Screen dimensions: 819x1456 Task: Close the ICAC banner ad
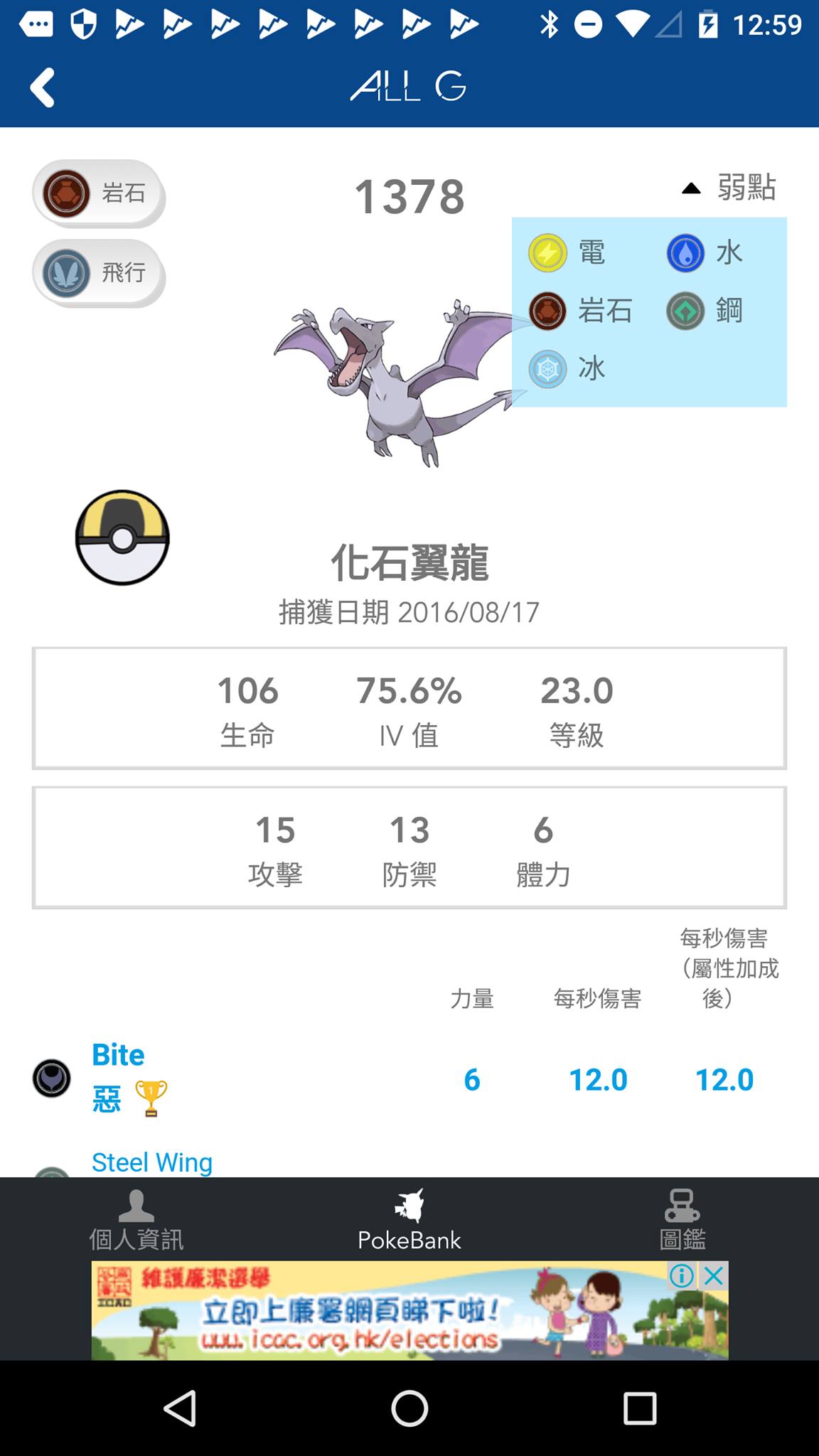tap(714, 1276)
